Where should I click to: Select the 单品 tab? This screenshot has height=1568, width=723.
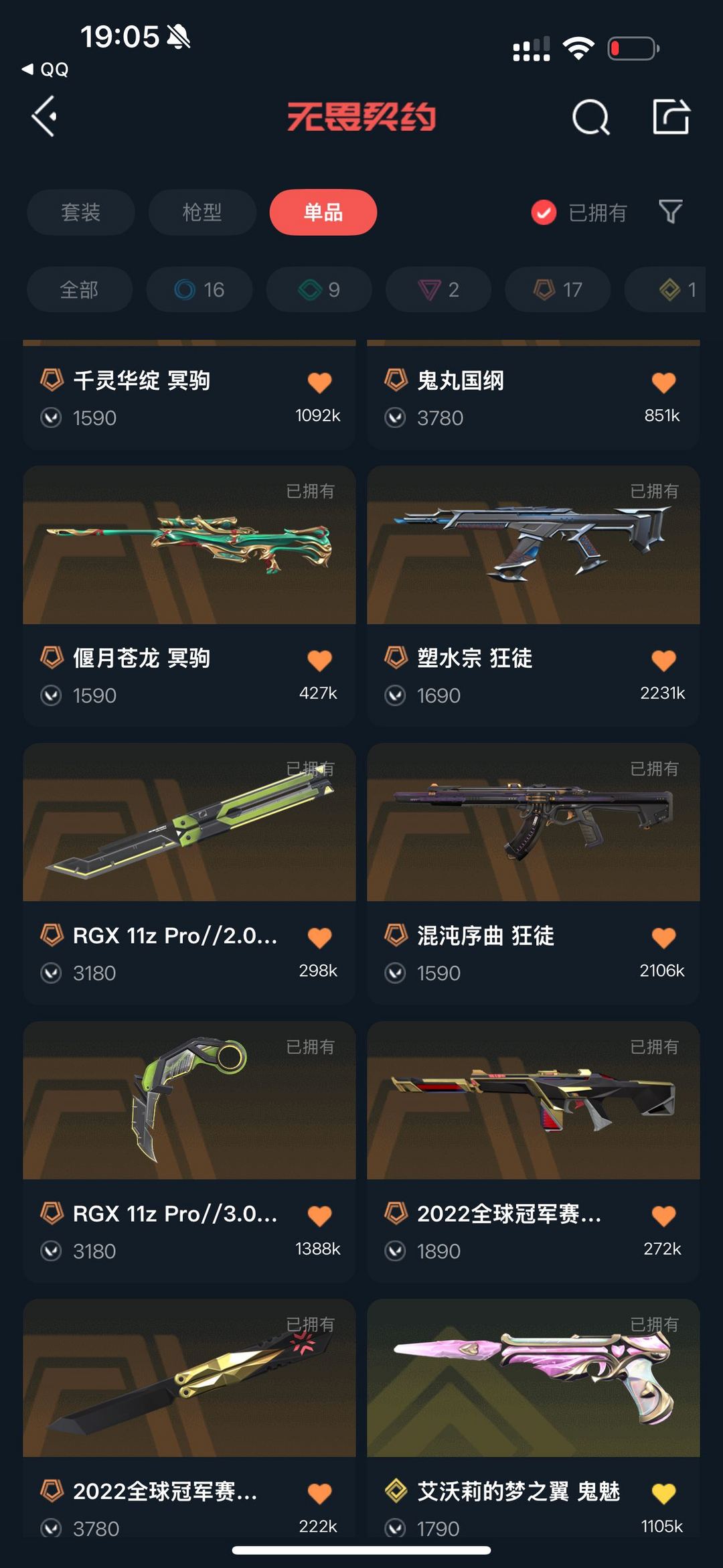tap(323, 212)
